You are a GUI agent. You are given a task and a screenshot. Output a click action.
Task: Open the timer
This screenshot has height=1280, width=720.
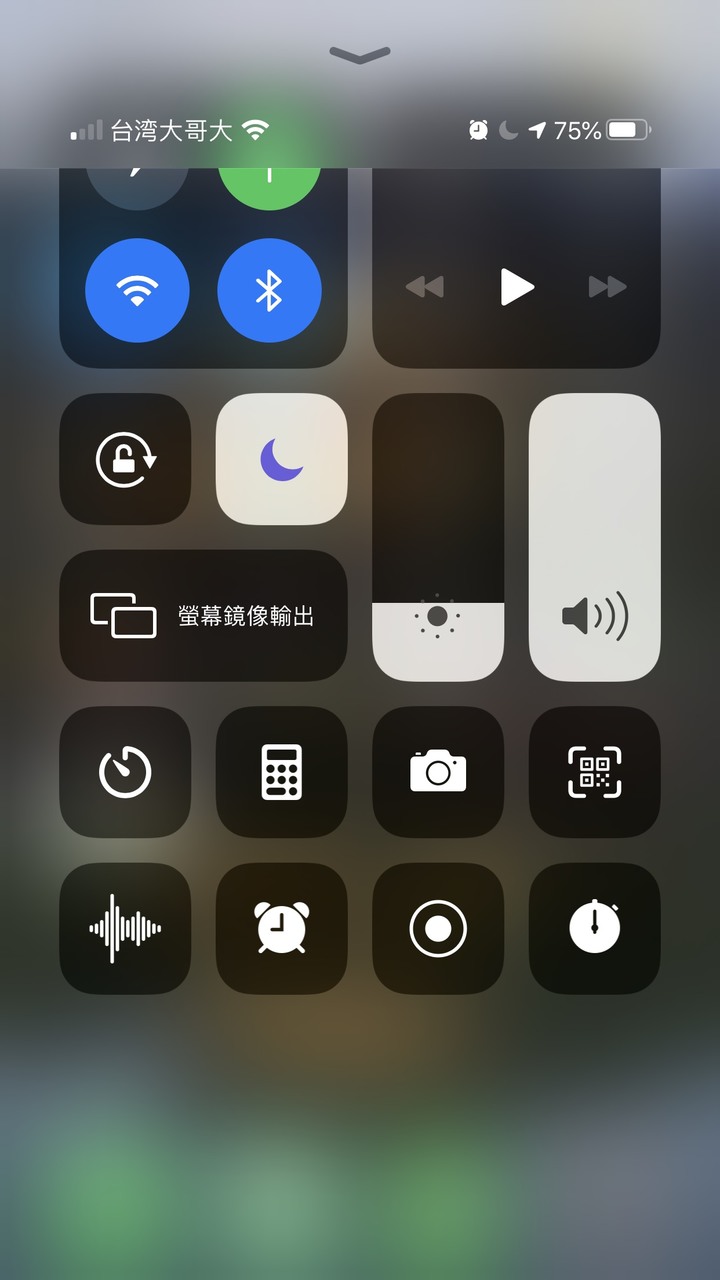click(125, 772)
